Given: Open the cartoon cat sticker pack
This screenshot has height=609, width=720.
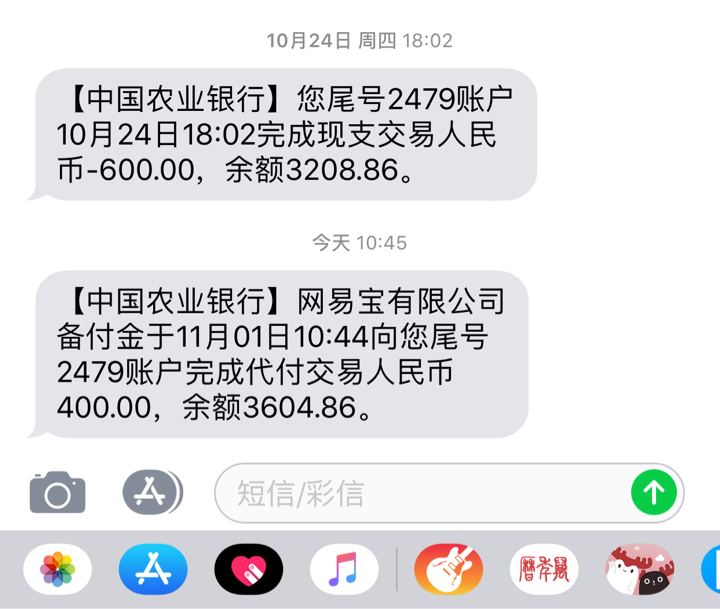Looking at the screenshot, I should click(x=636, y=571).
